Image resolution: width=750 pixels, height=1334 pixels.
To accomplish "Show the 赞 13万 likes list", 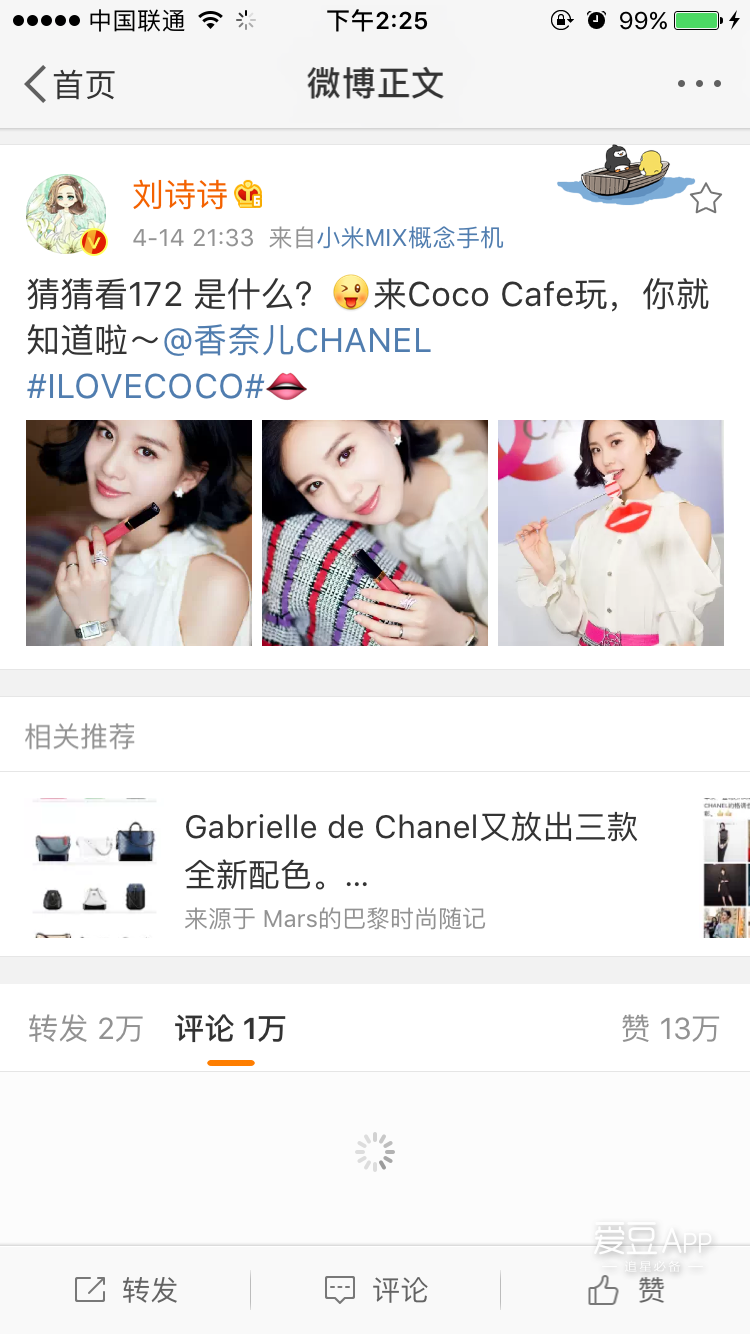I will tap(670, 1028).
